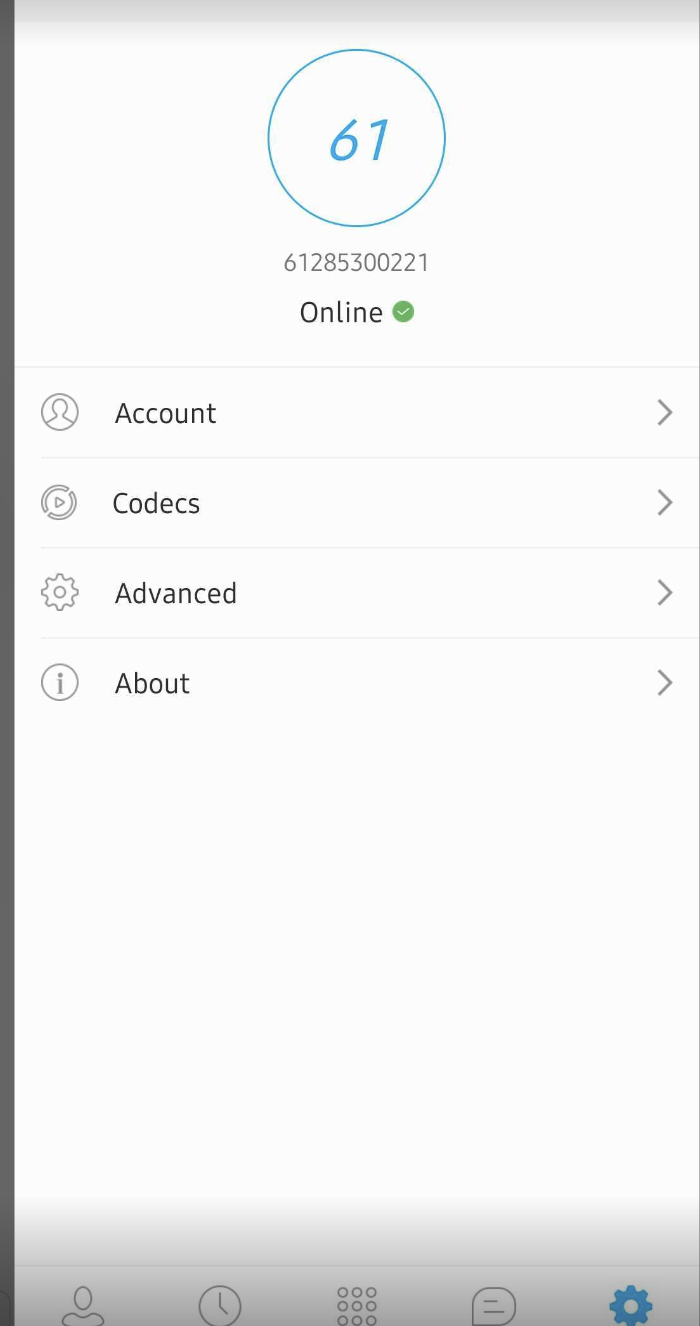Switch to the dialpad tab
Viewport: 700px width, 1326px height.
coord(357,1305)
